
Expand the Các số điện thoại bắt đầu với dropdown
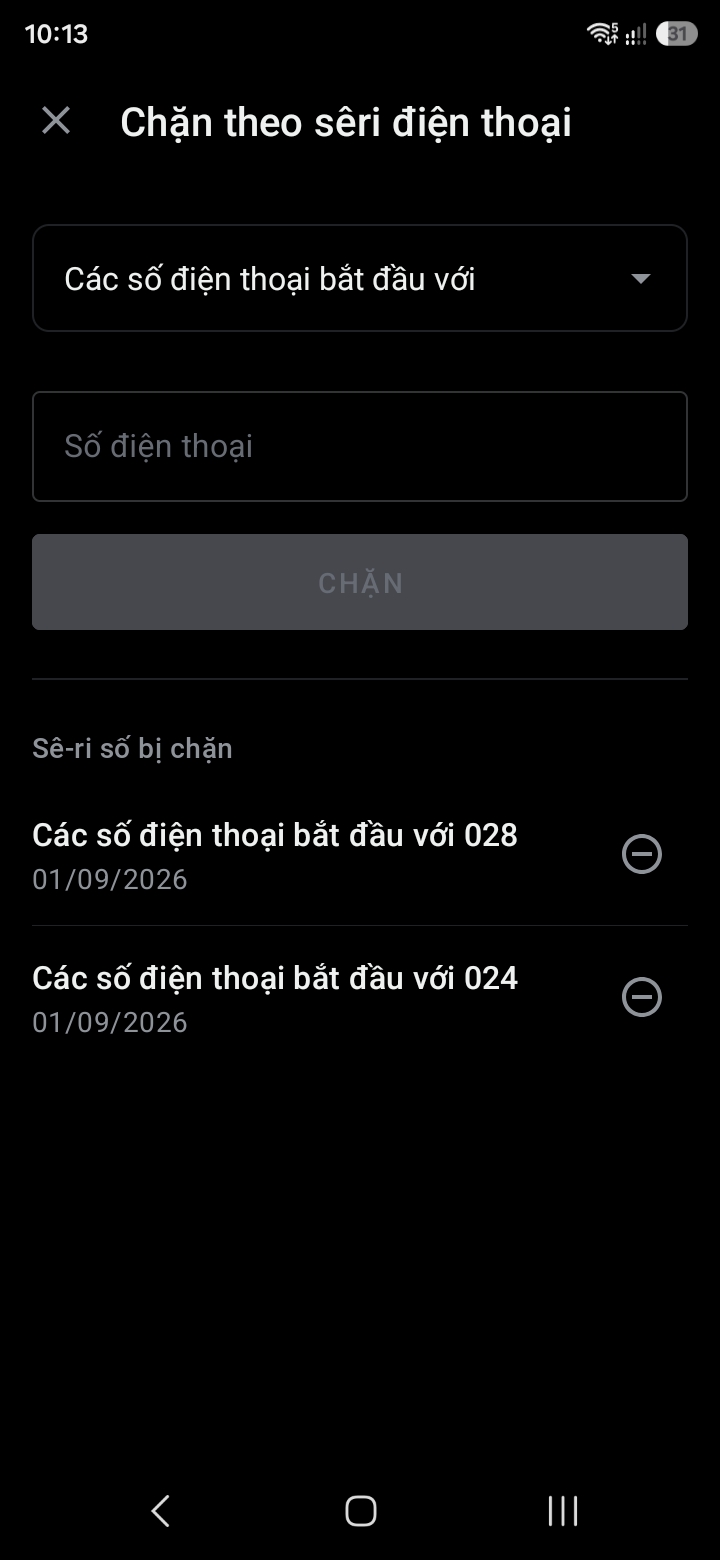[360, 278]
